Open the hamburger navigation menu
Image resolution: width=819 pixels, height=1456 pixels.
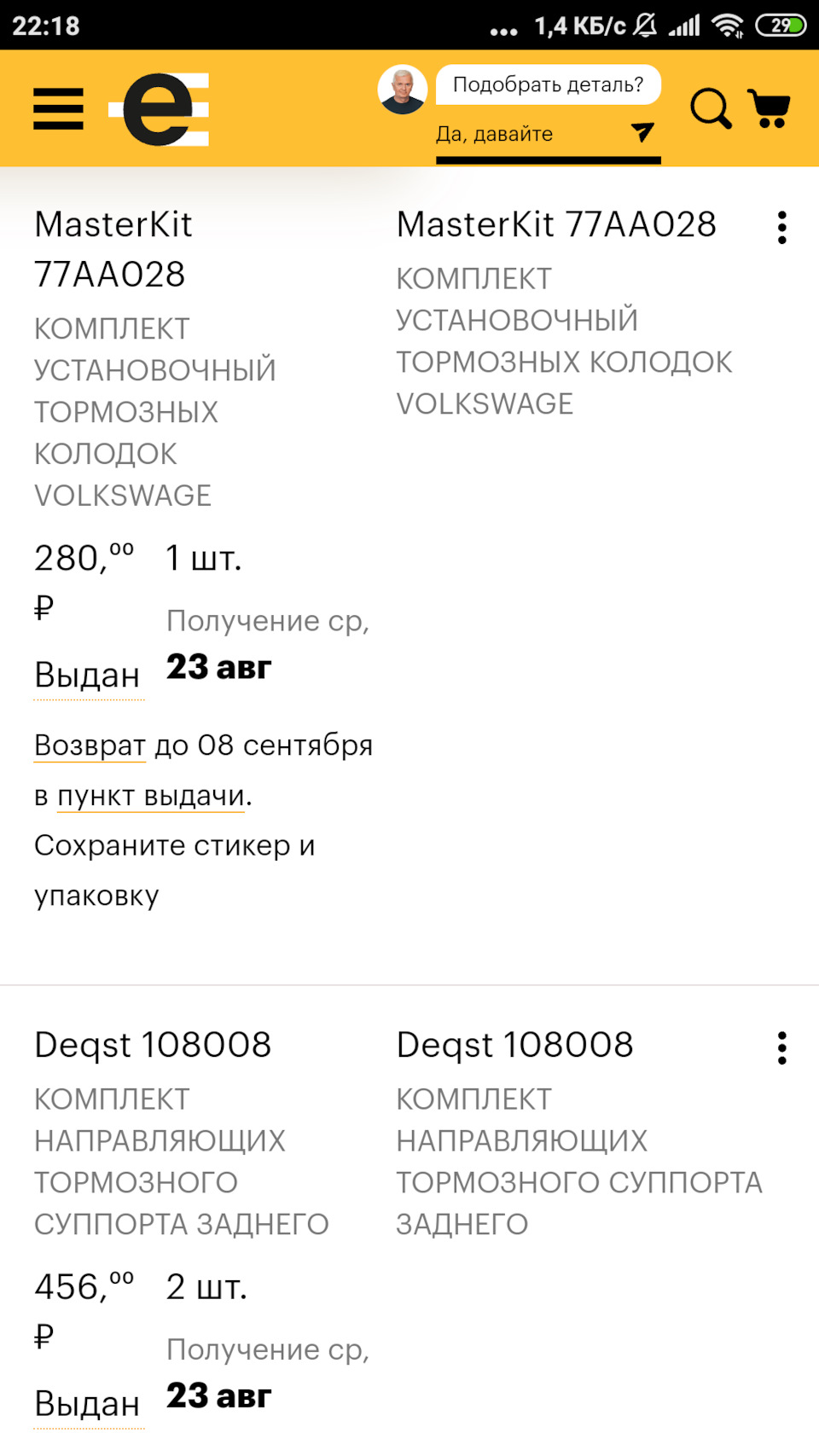click(58, 109)
